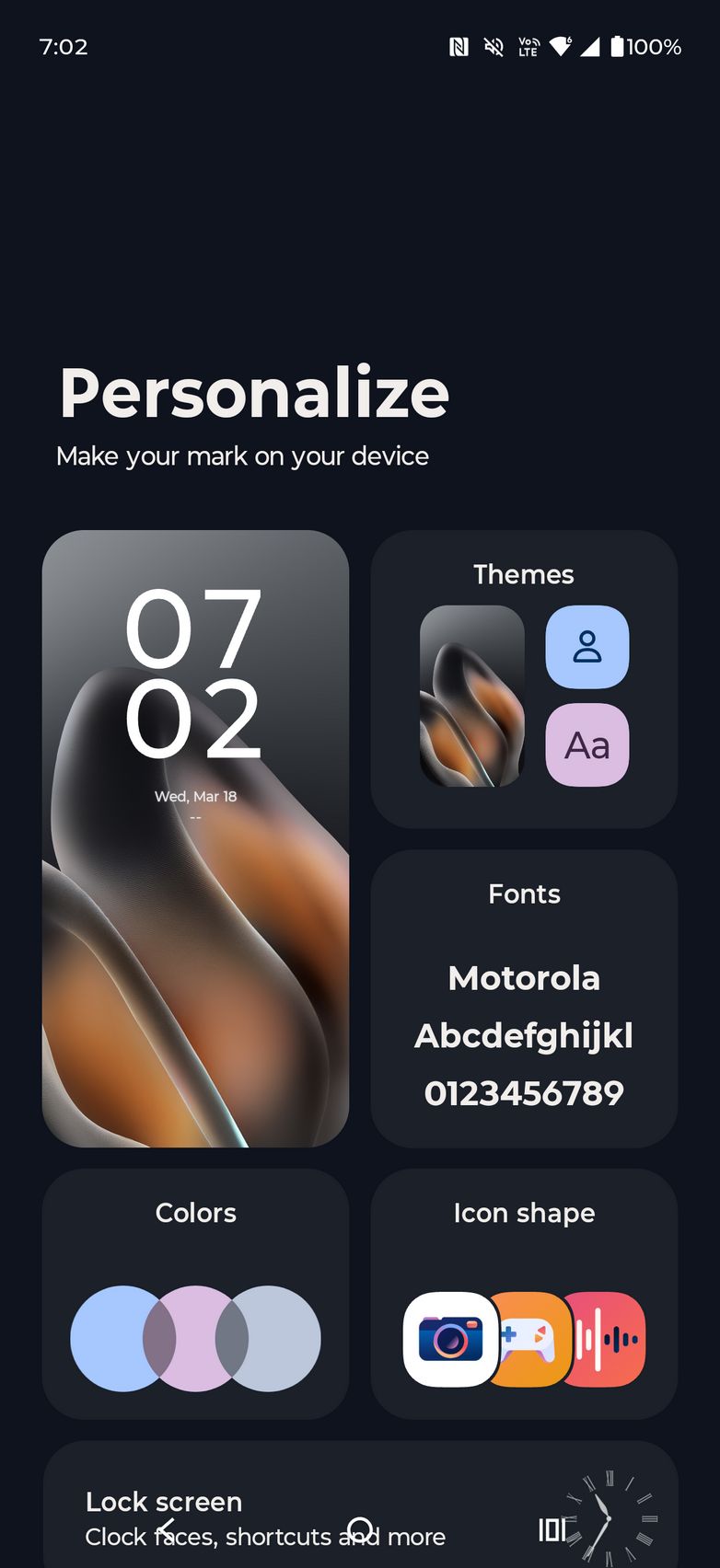Image resolution: width=720 pixels, height=1568 pixels.
Task: Open the Themes card
Action: (x=524, y=678)
